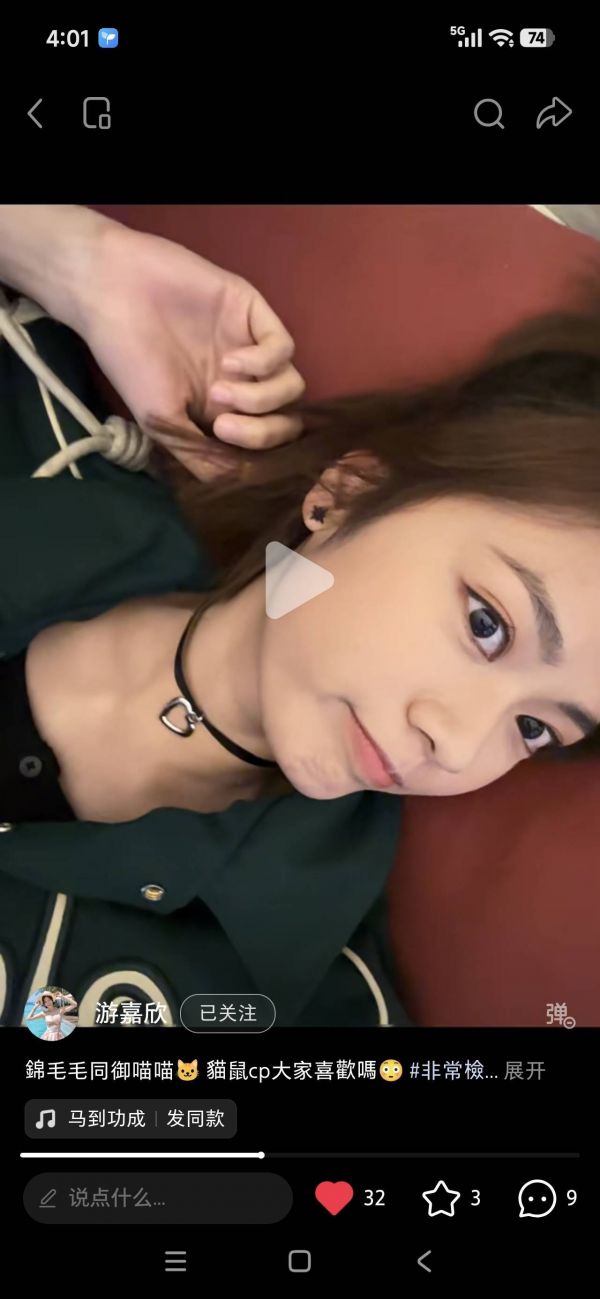Tap the 已关注 following button
Viewport: 600px width, 1299px height.
click(227, 1013)
